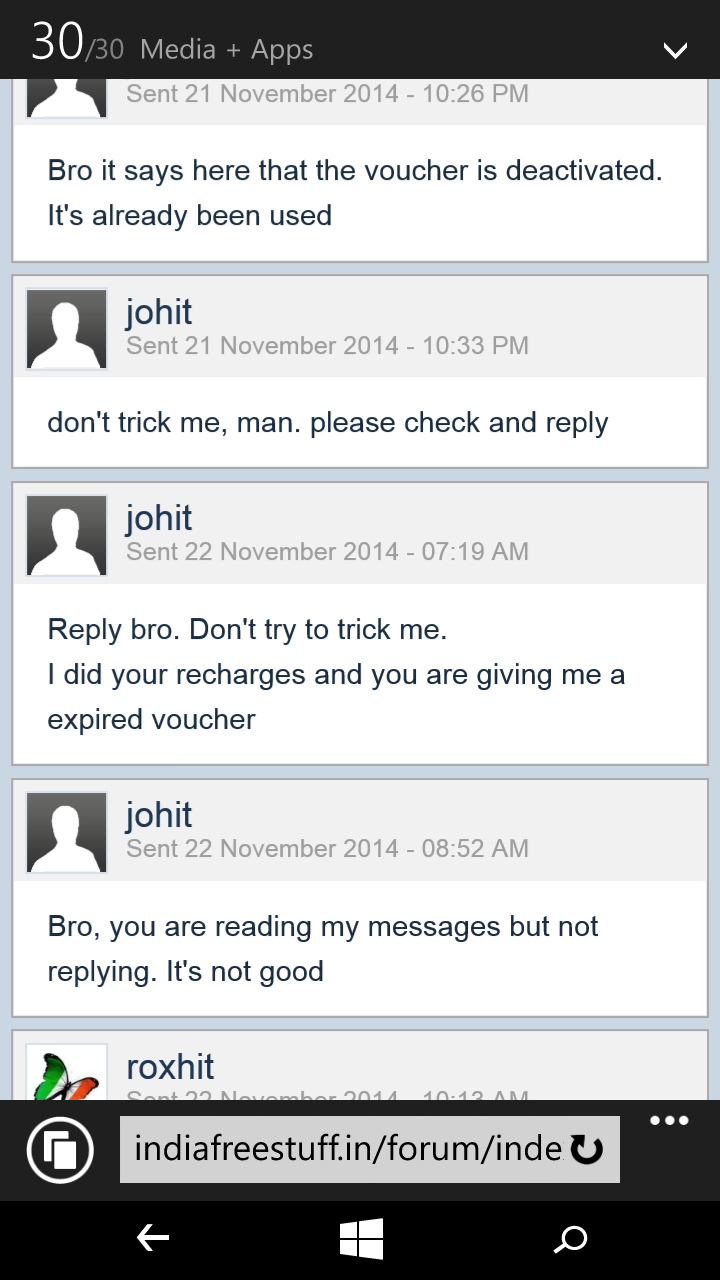This screenshot has width=720, height=1280.
Task: Tap johit's avatar on 08:52 AM message
Action: [67, 832]
